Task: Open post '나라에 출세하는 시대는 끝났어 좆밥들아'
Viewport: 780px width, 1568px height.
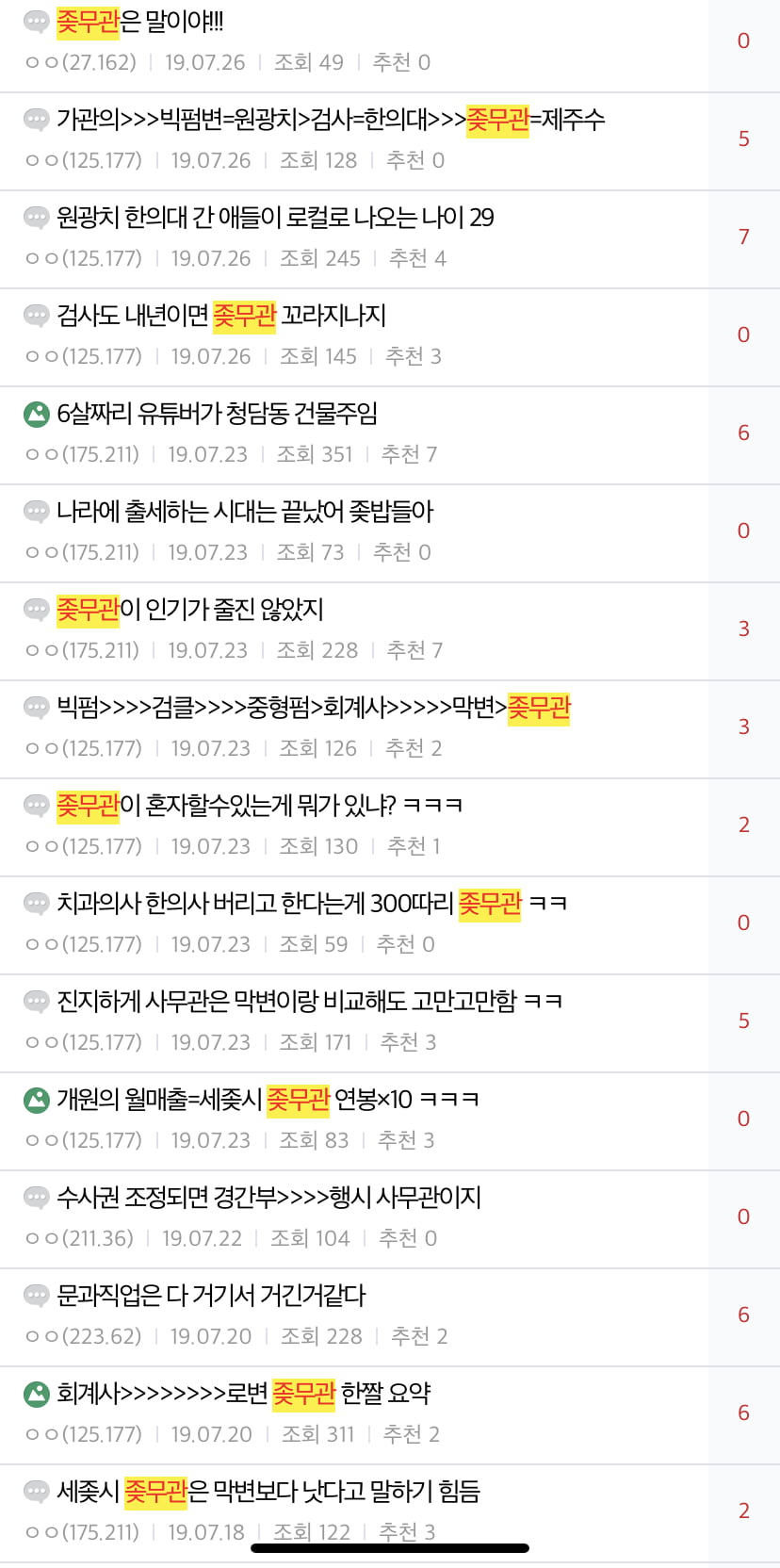Action: click(x=245, y=512)
